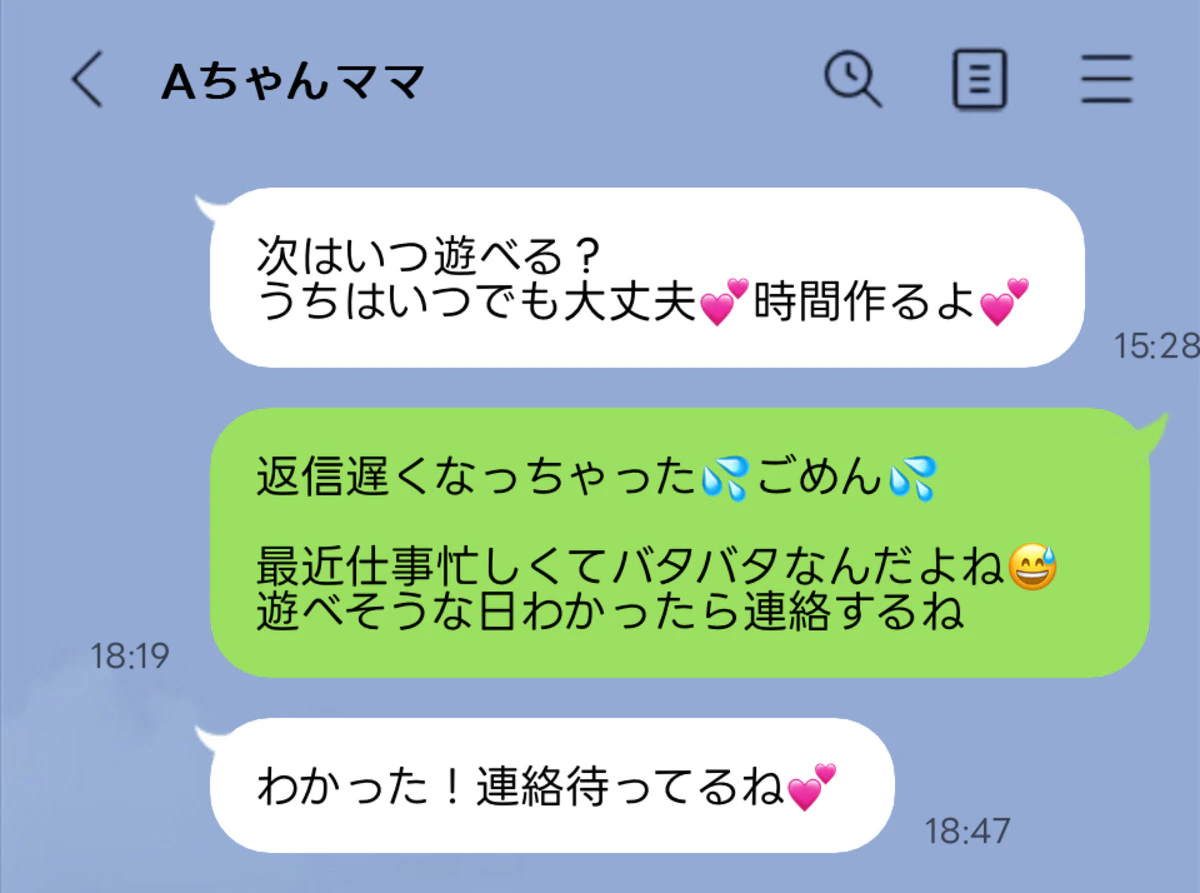Open the chat hamburger menu
This screenshot has width=1200, height=893.
coord(1106,79)
